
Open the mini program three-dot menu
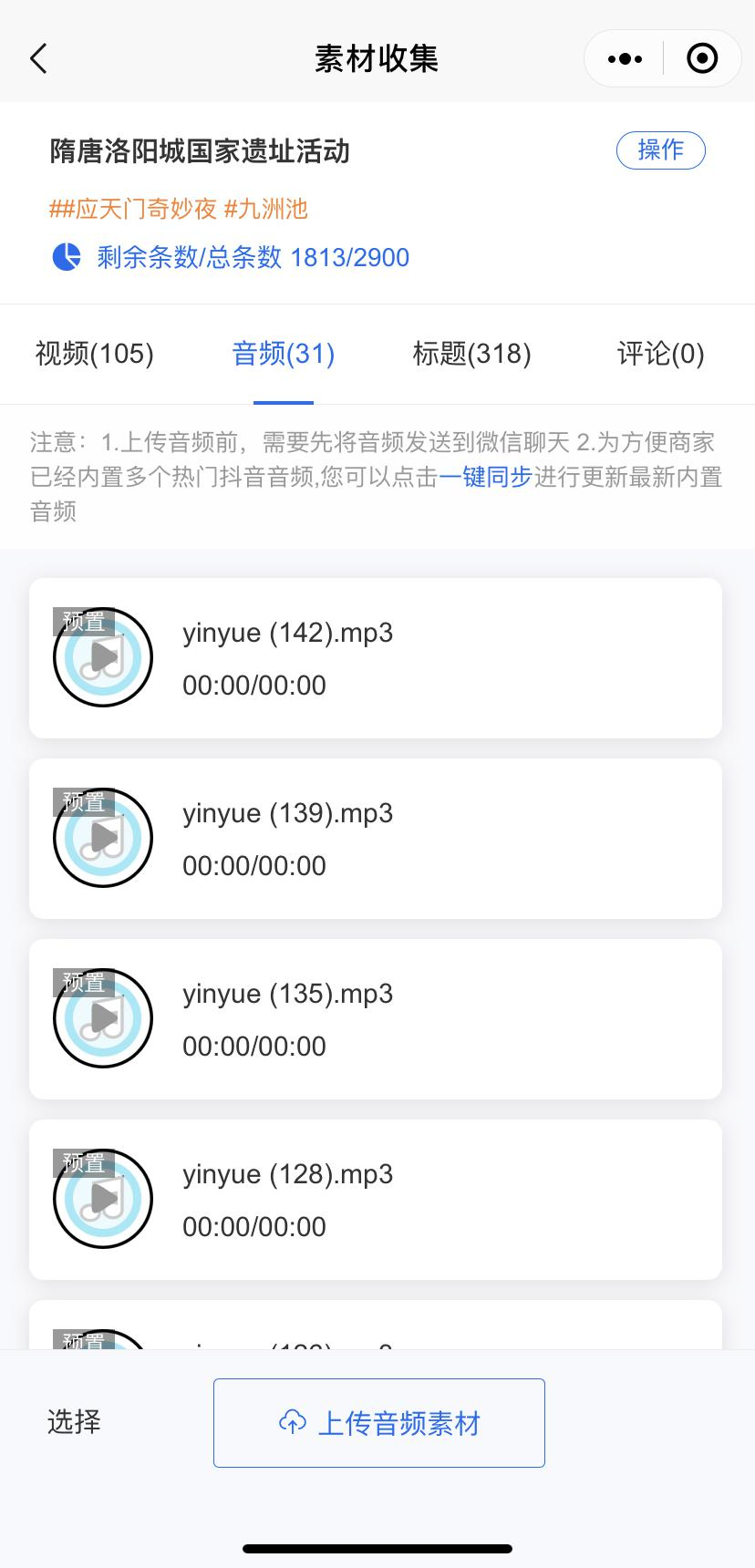tap(625, 59)
